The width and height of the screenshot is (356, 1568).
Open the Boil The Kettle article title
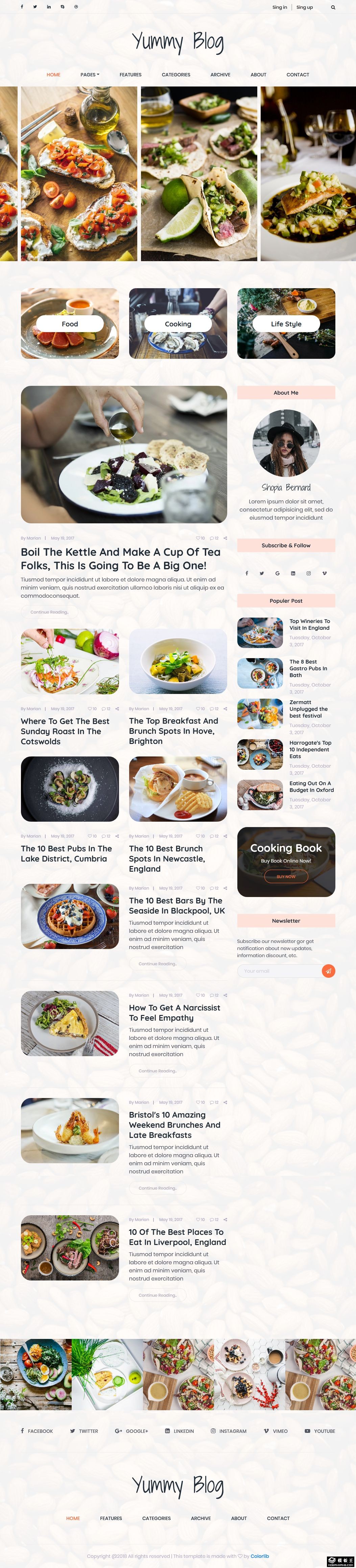pyautogui.click(x=121, y=558)
